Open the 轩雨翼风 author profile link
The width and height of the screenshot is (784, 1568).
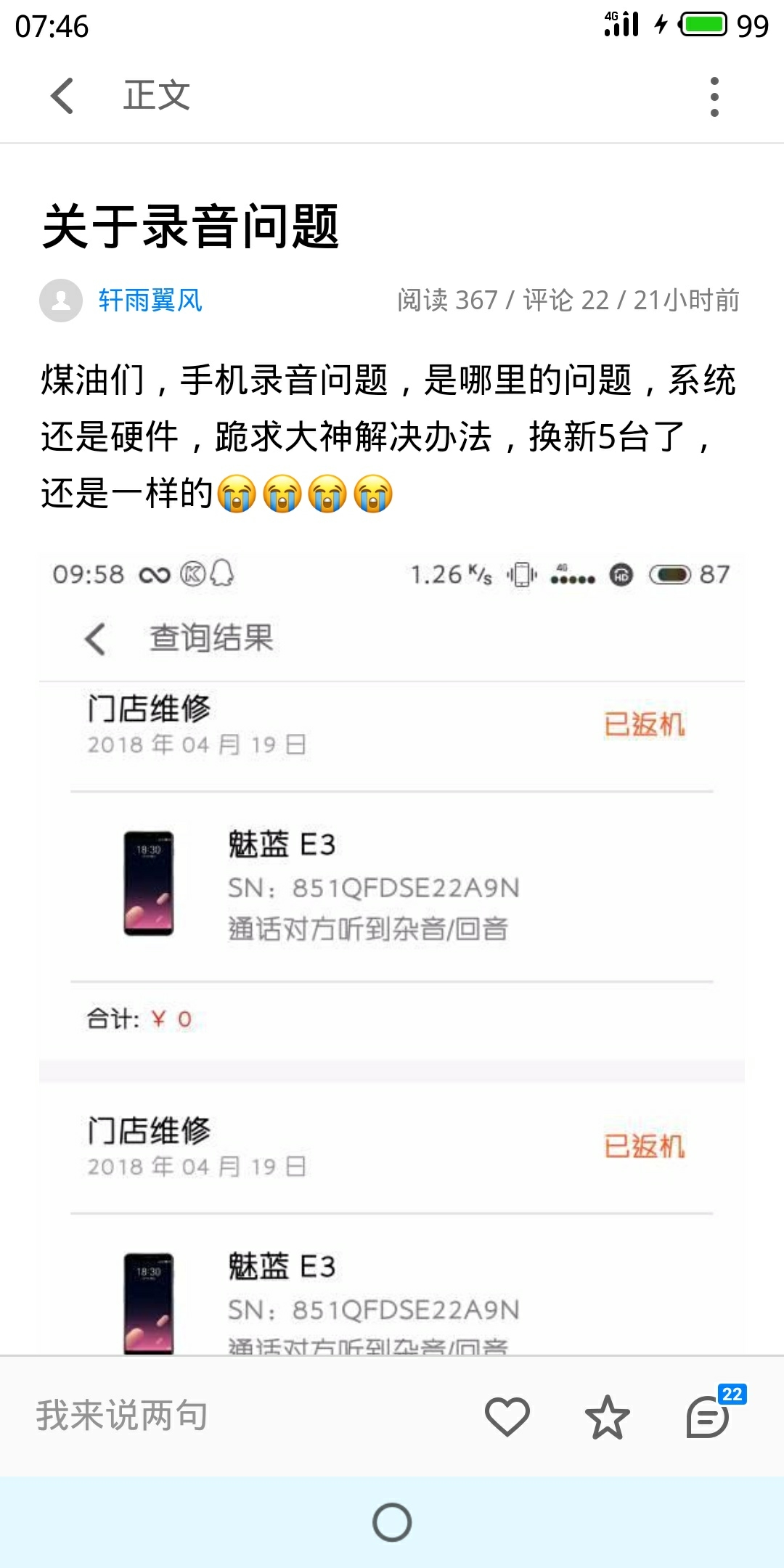(x=150, y=301)
